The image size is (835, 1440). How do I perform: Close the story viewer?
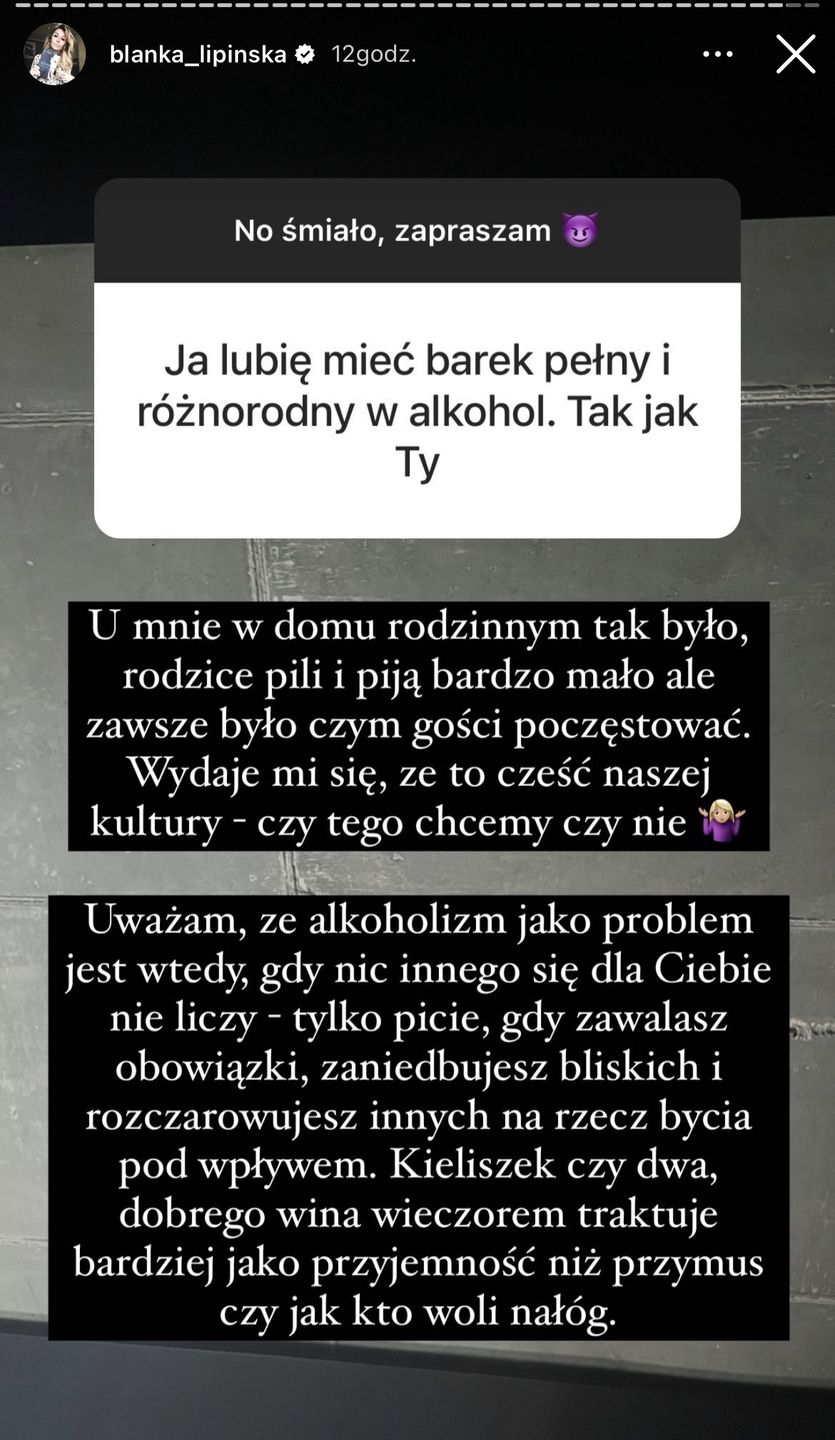click(795, 54)
